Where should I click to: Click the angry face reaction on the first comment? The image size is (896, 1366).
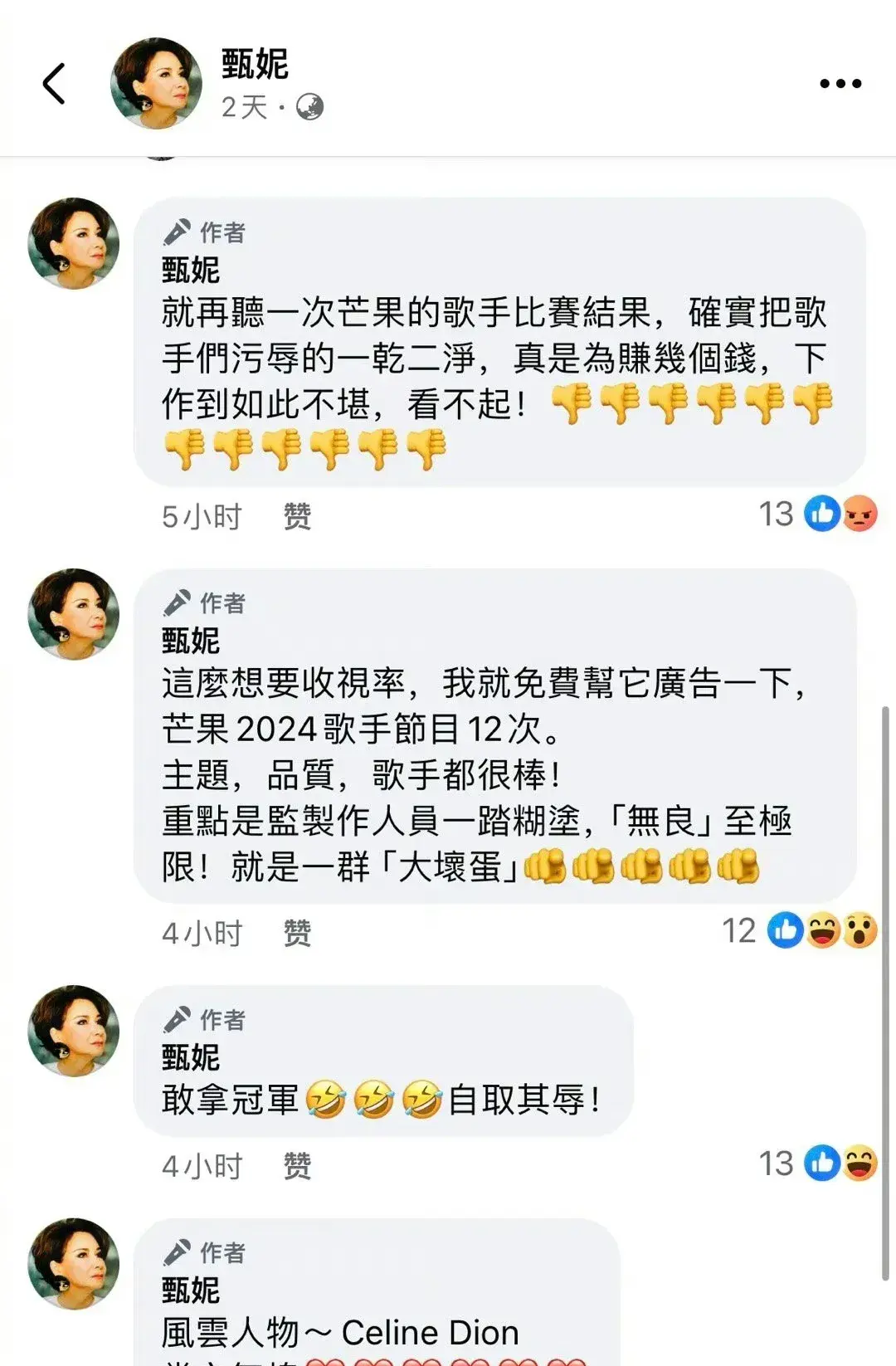point(859,515)
